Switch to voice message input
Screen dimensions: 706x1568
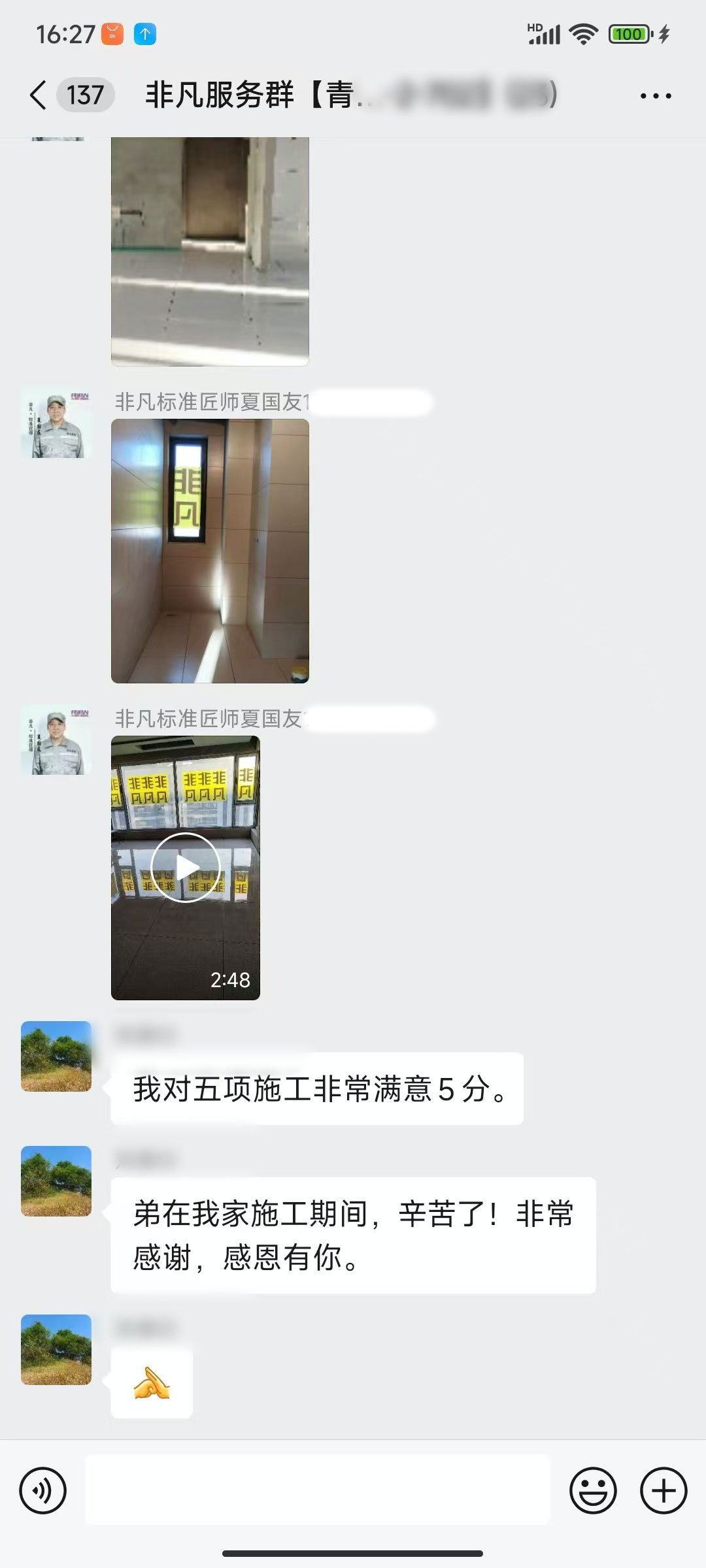(x=43, y=1491)
